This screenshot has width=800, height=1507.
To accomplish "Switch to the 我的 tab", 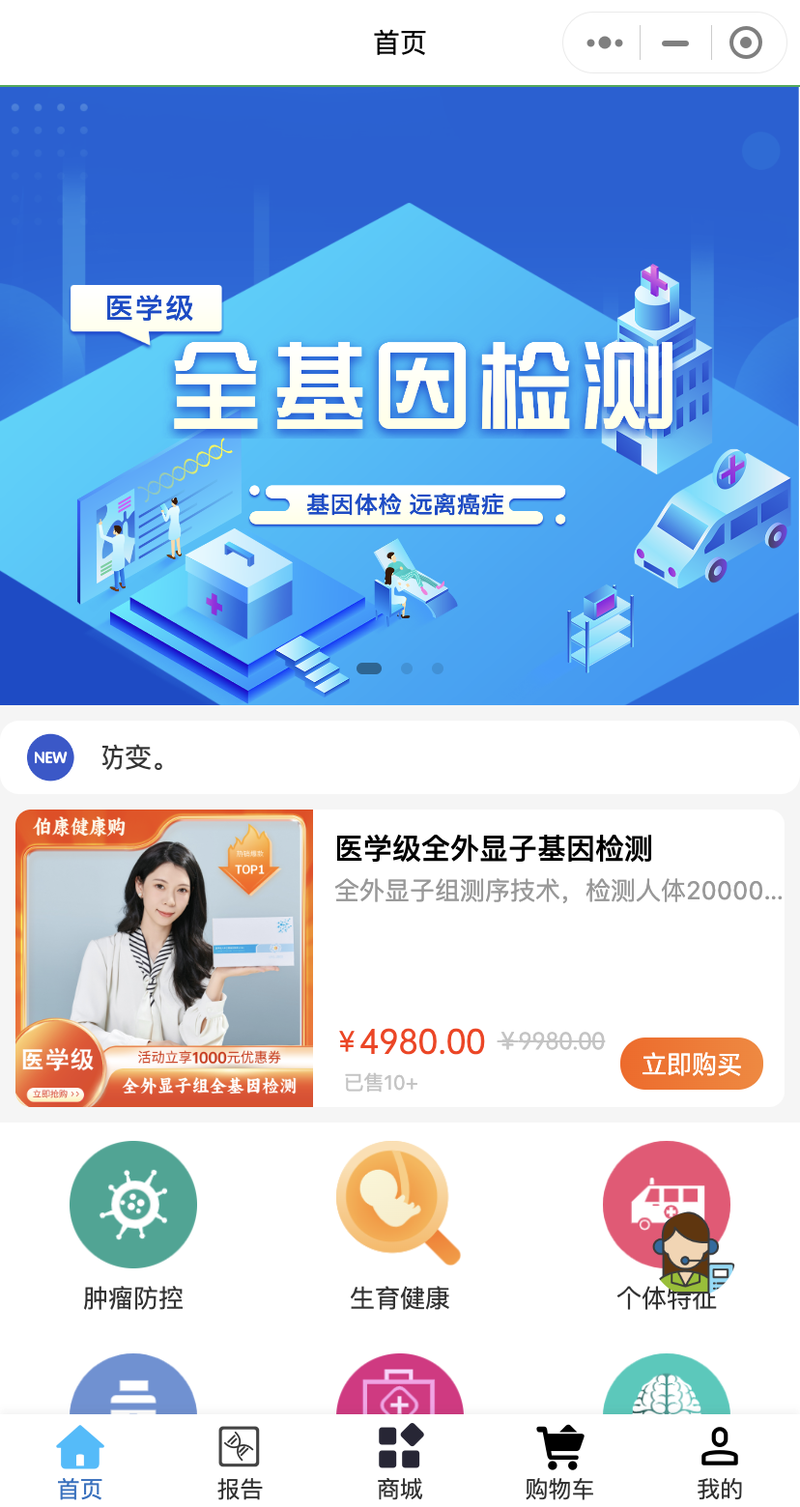I will click(x=719, y=1462).
